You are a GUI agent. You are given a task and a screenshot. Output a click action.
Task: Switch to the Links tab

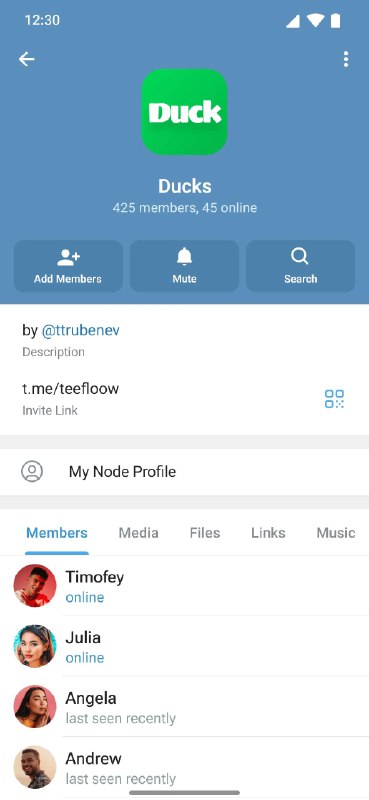click(x=268, y=533)
